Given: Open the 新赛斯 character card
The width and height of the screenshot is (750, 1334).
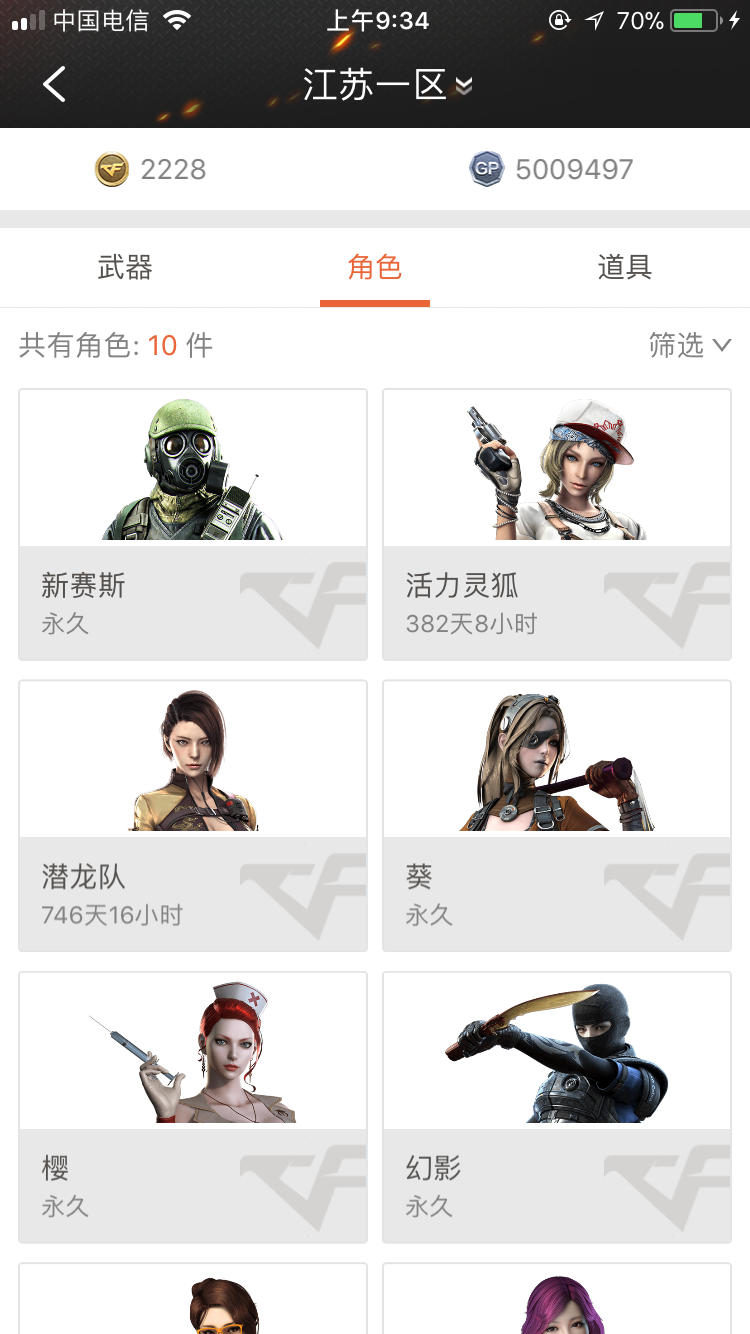Looking at the screenshot, I should (x=193, y=525).
